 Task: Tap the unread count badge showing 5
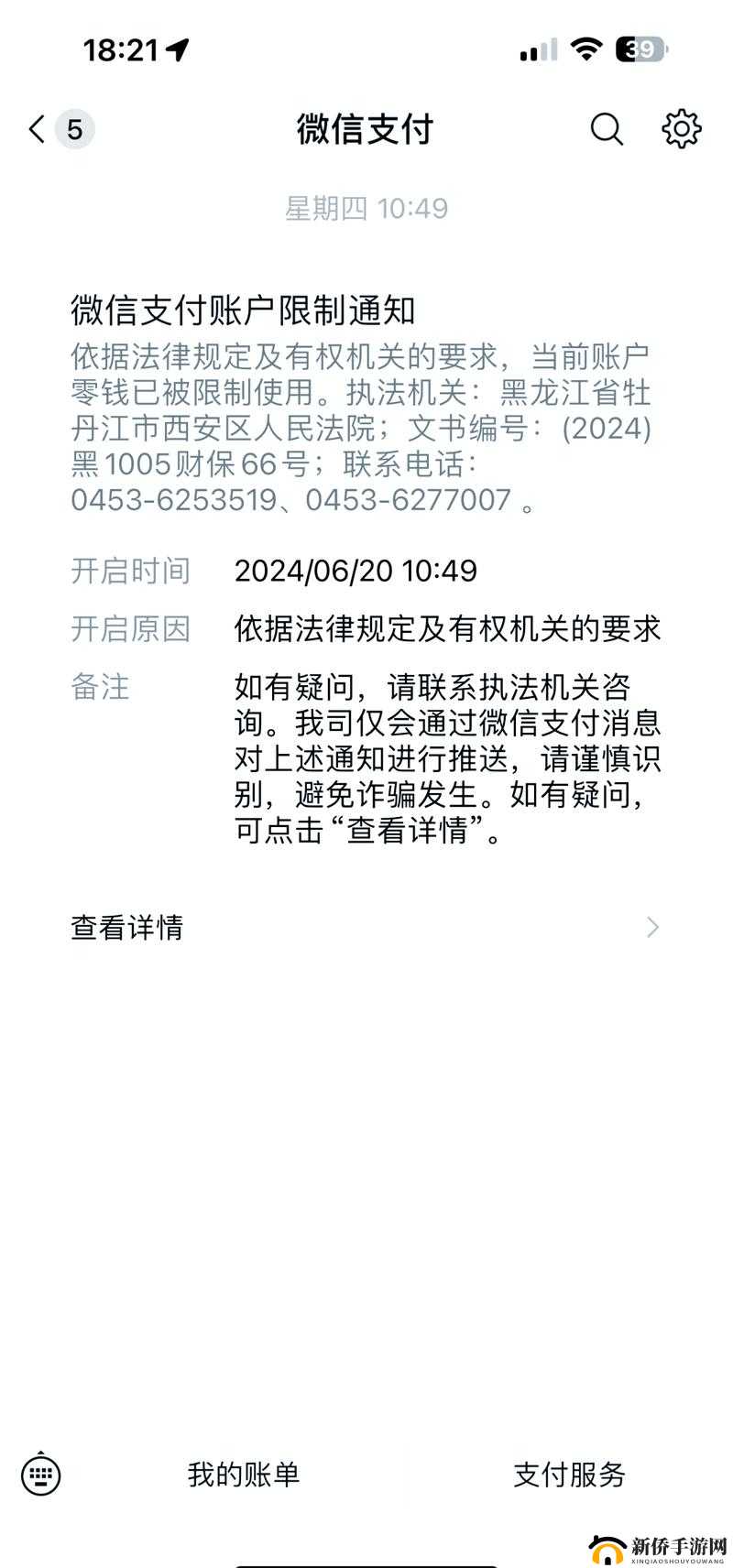[73, 129]
